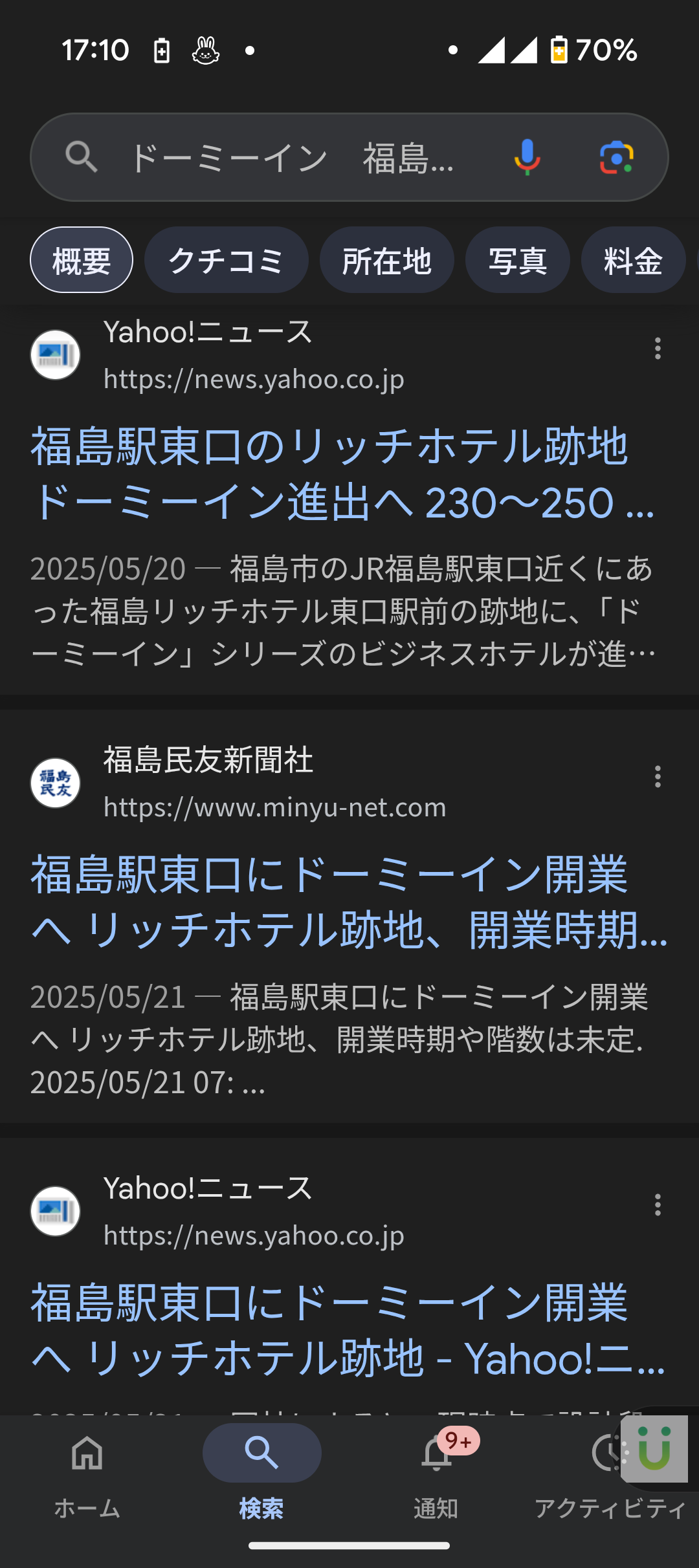Switch to the クチコミ chip
The height and width of the screenshot is (1568, 699).
[x=226, y=260]
